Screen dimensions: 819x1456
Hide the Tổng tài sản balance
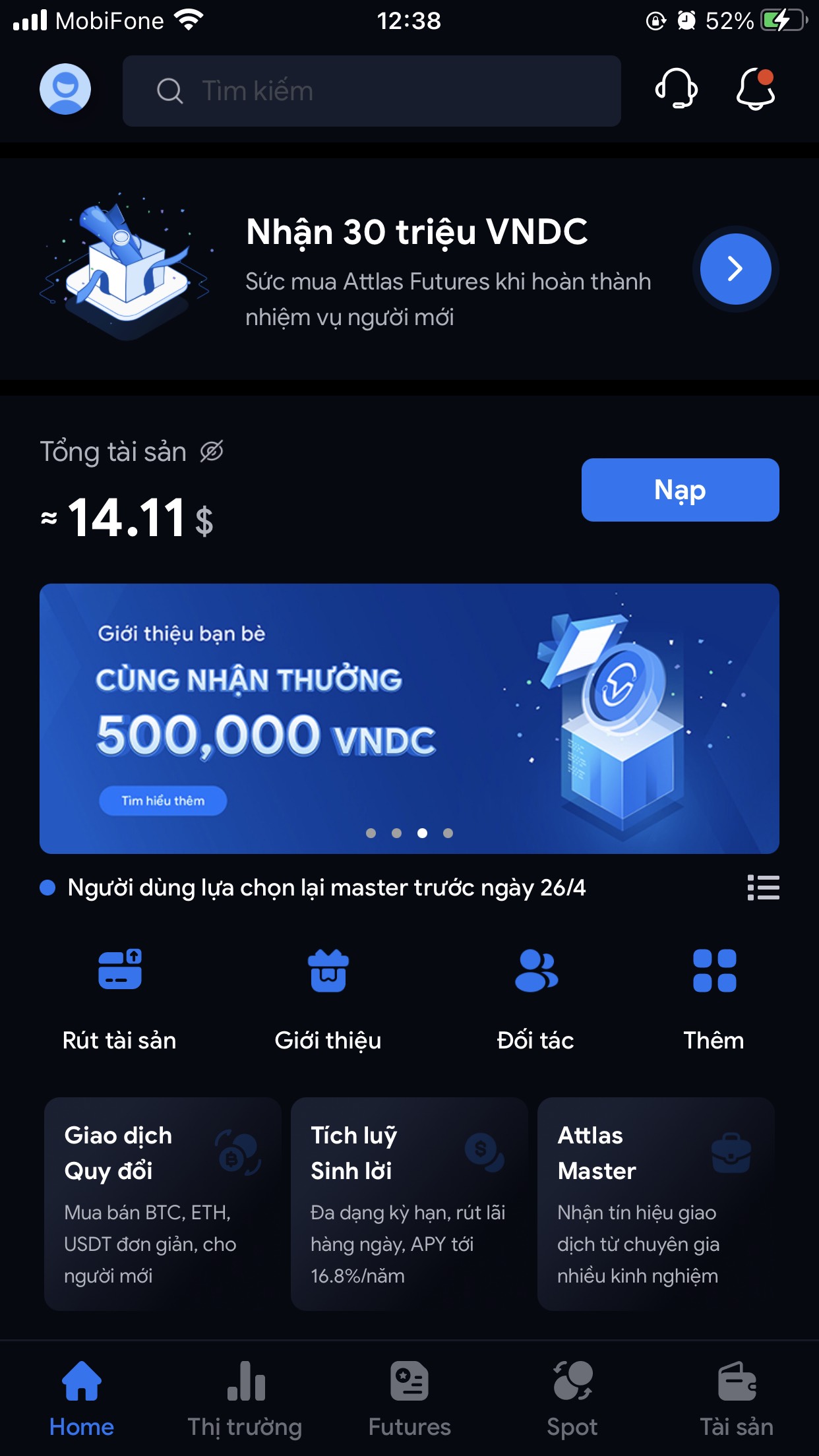coord(212,452)
